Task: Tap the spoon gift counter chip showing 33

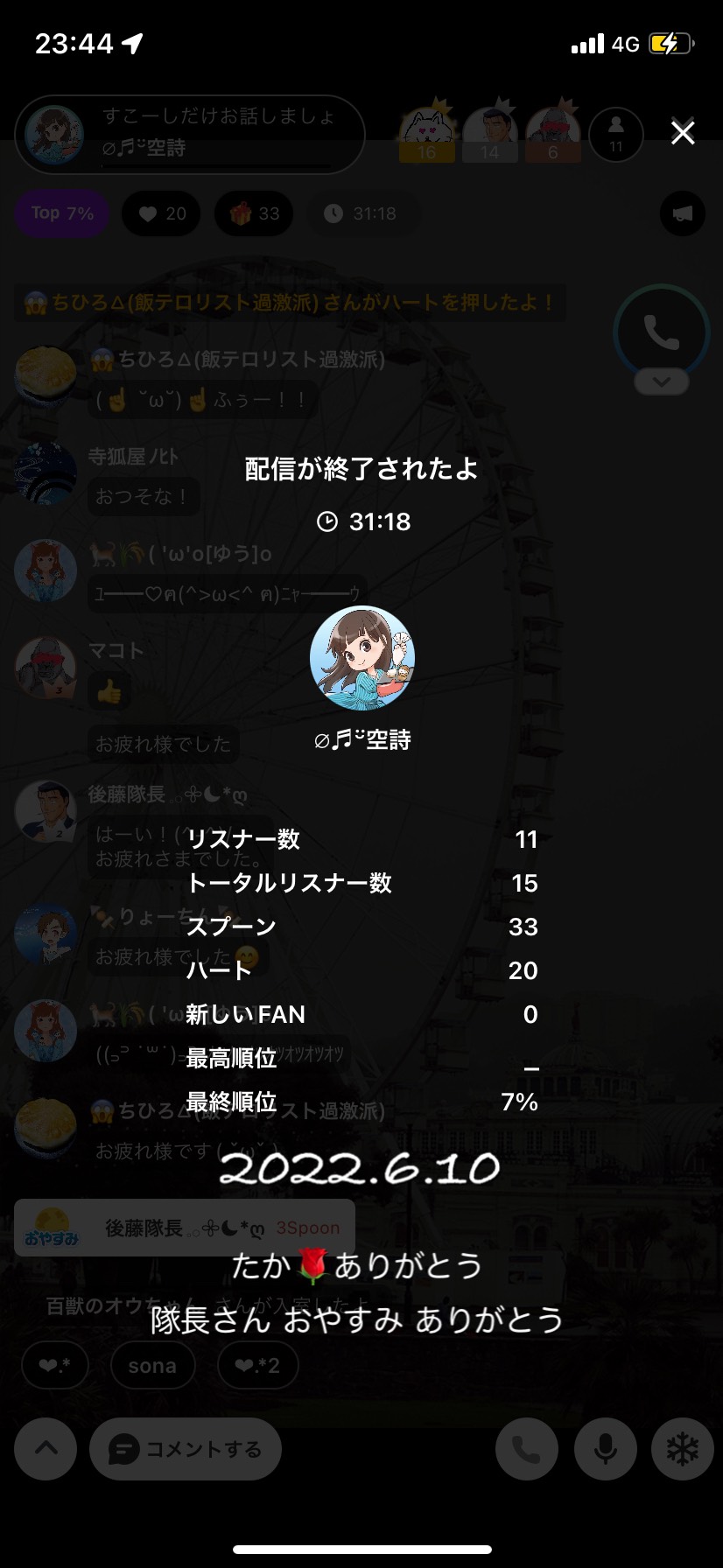Action: coord(254,213)
